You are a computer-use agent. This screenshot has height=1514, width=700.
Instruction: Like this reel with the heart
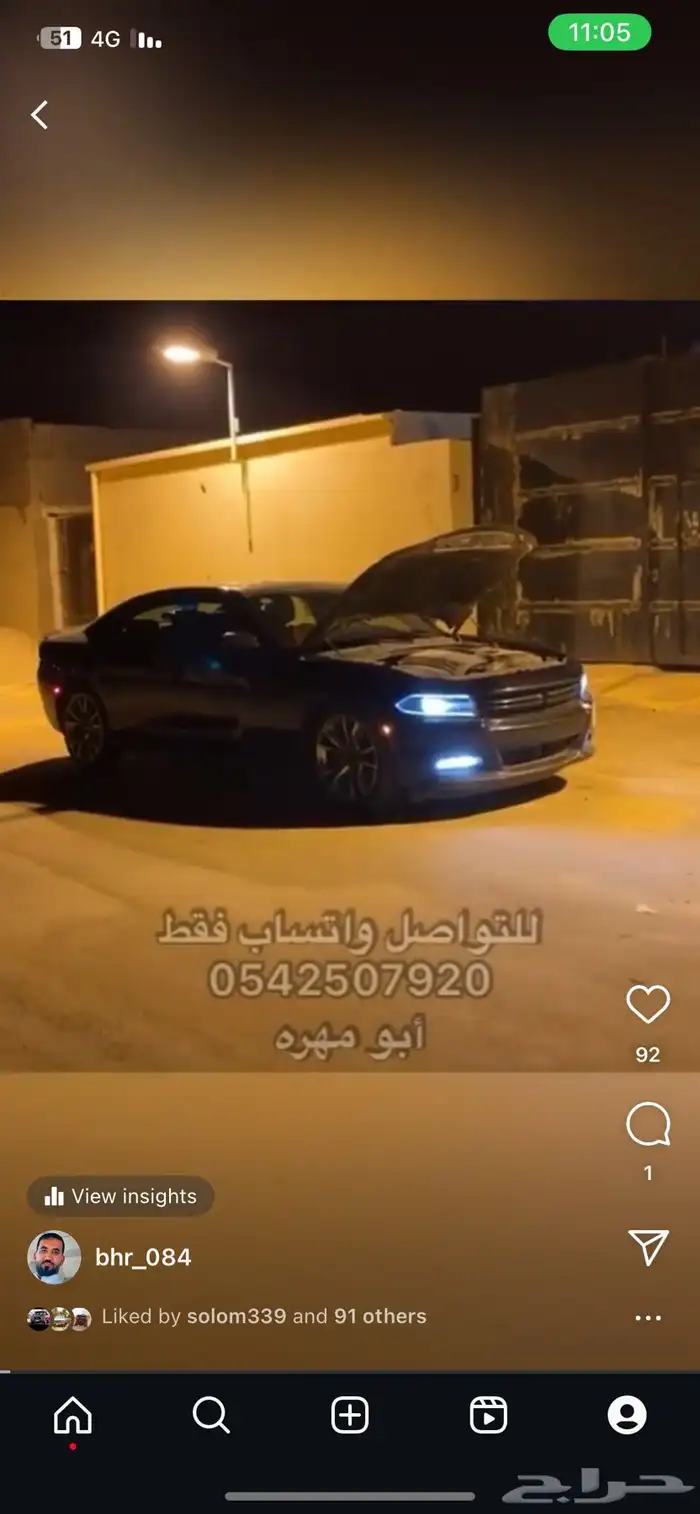[647, 1004]
